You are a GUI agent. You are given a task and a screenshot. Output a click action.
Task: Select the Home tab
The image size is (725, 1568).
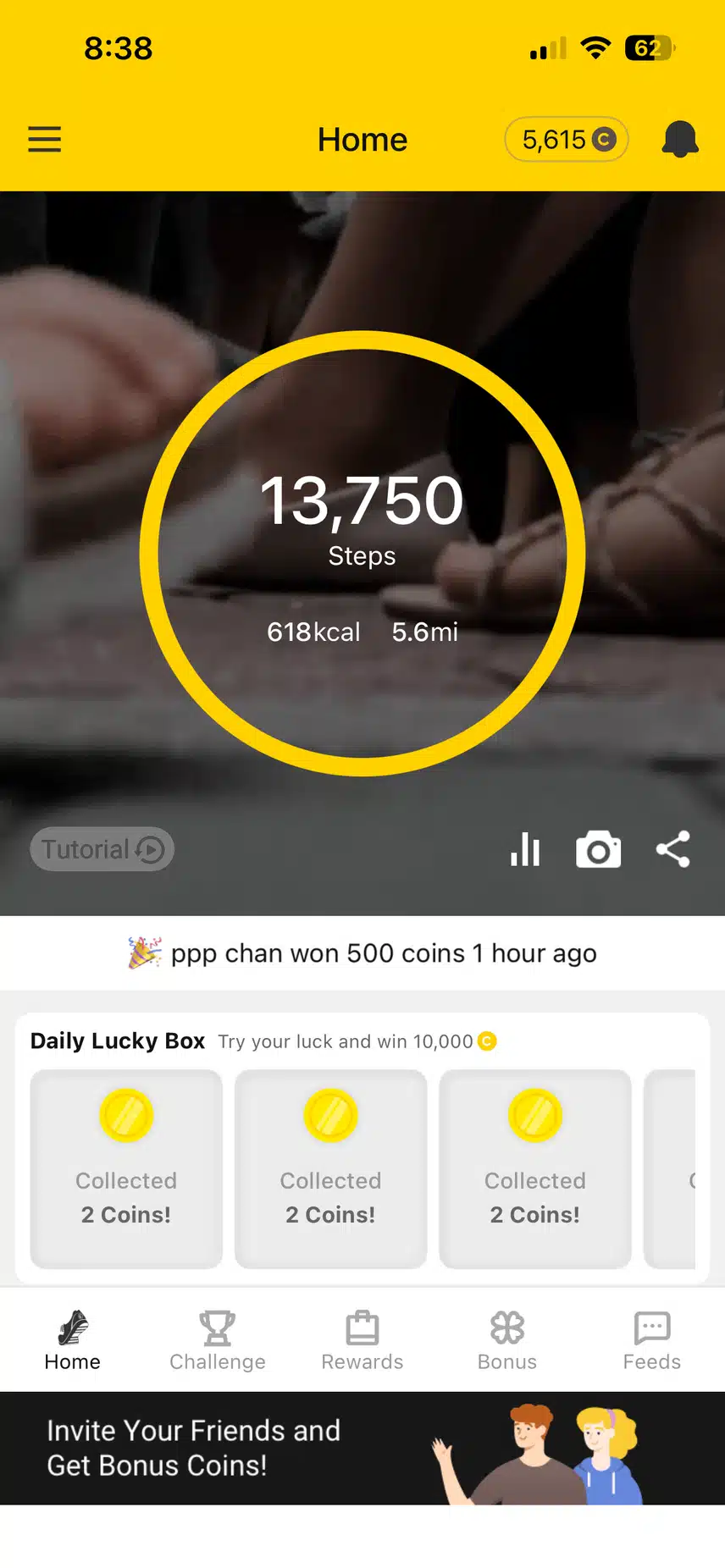[x=73, y=1341]
